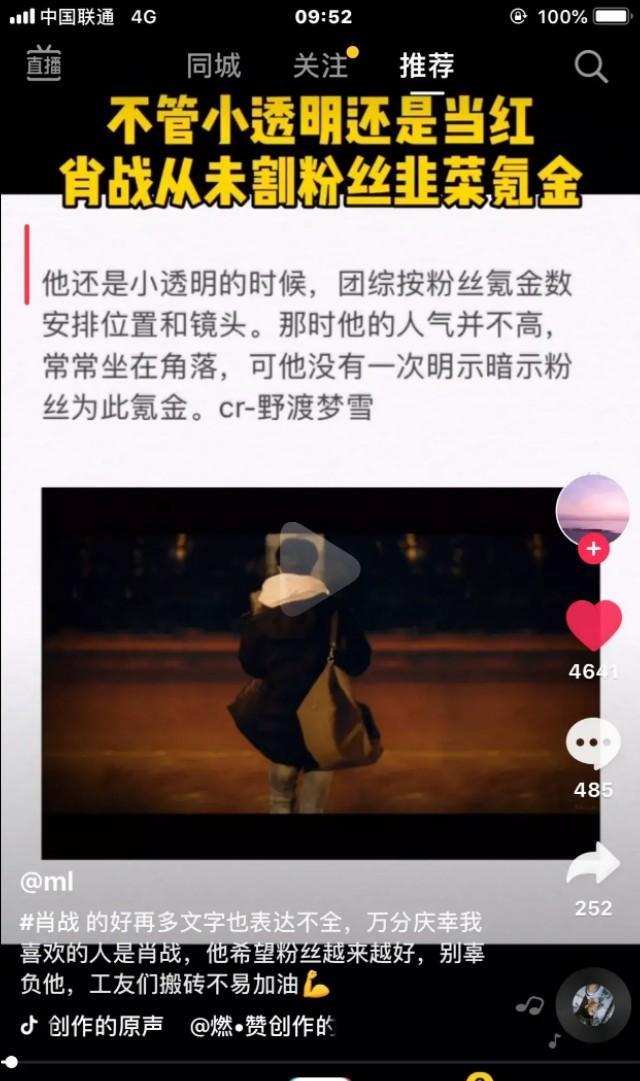Open the @ml username profile
The height and width of the screenshot is (1081, 640).
(47, 881)
